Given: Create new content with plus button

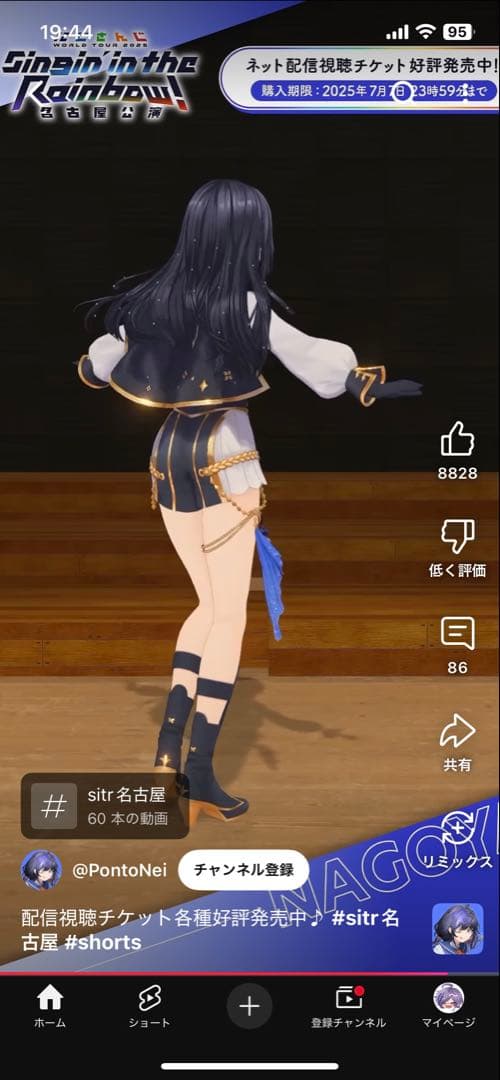Looking at the screenshot, I should [249, 1006].
